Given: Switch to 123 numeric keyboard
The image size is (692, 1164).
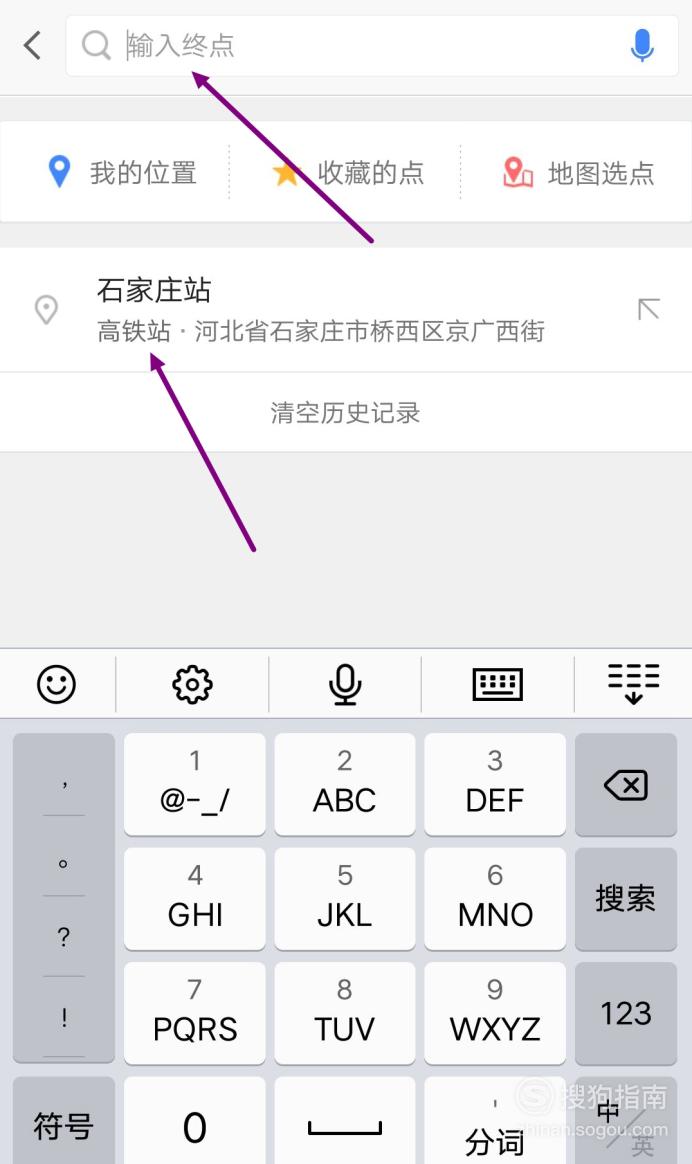Looking at the screenshot, I should (626, 1013).
